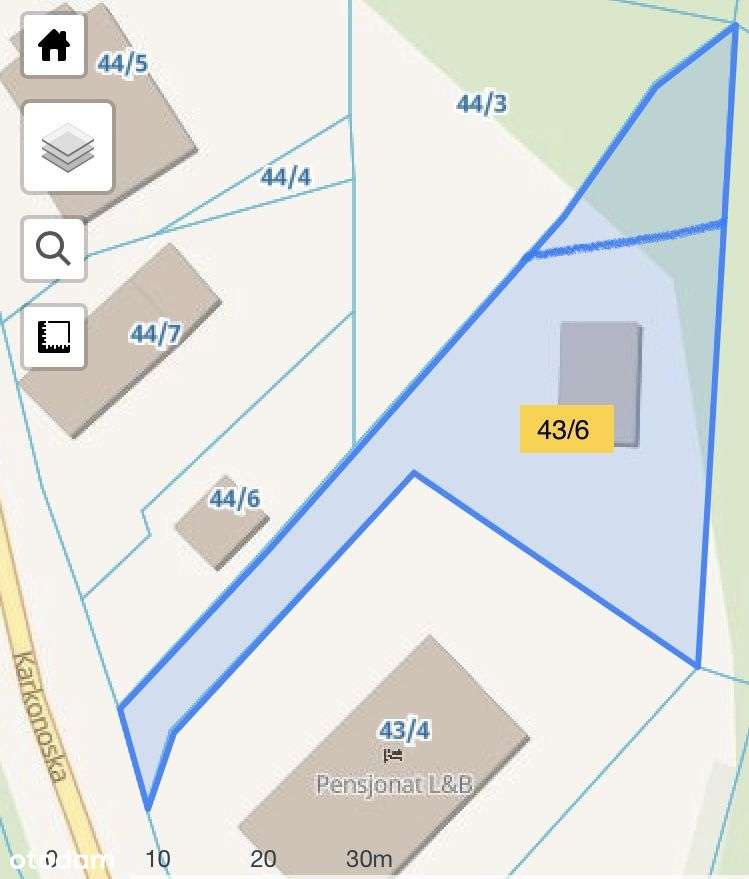Screen dimensions: 749x879
Task: Open the map search tool
Action: tap(54, 247)
